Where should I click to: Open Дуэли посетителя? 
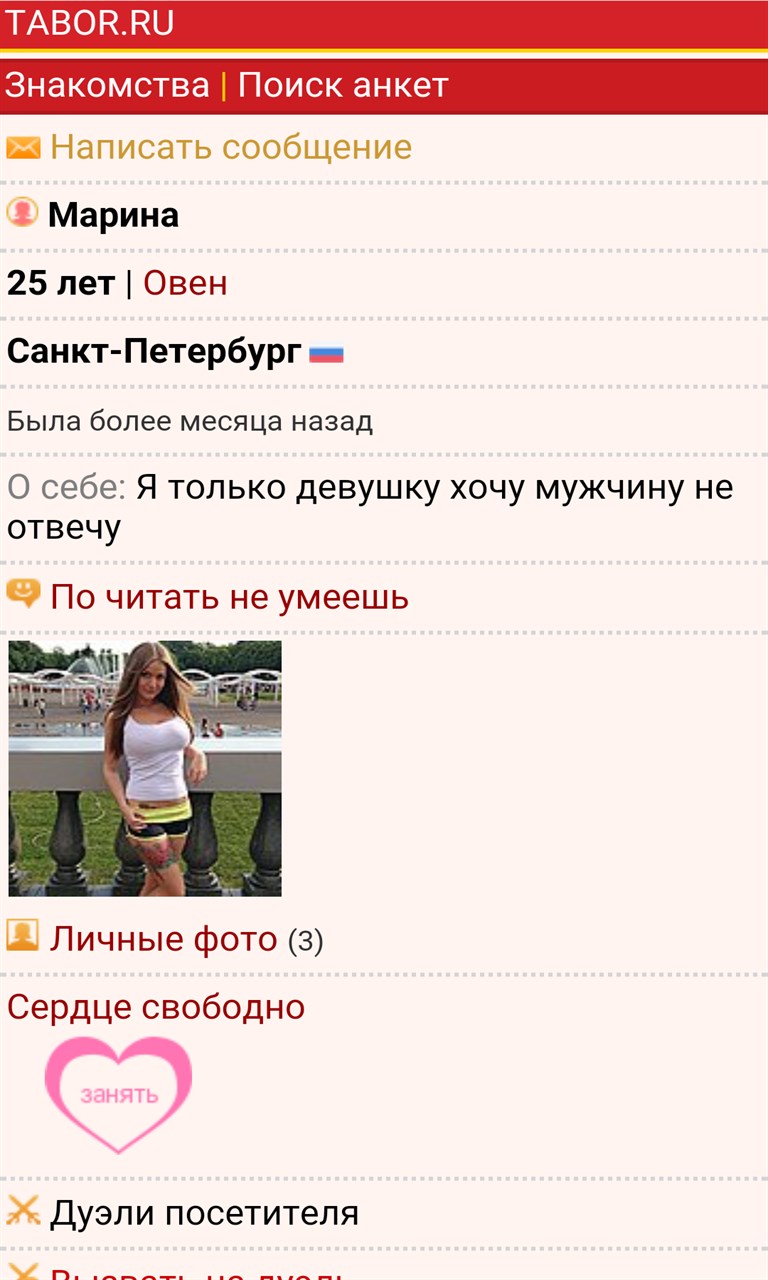tap(204, 1213)
